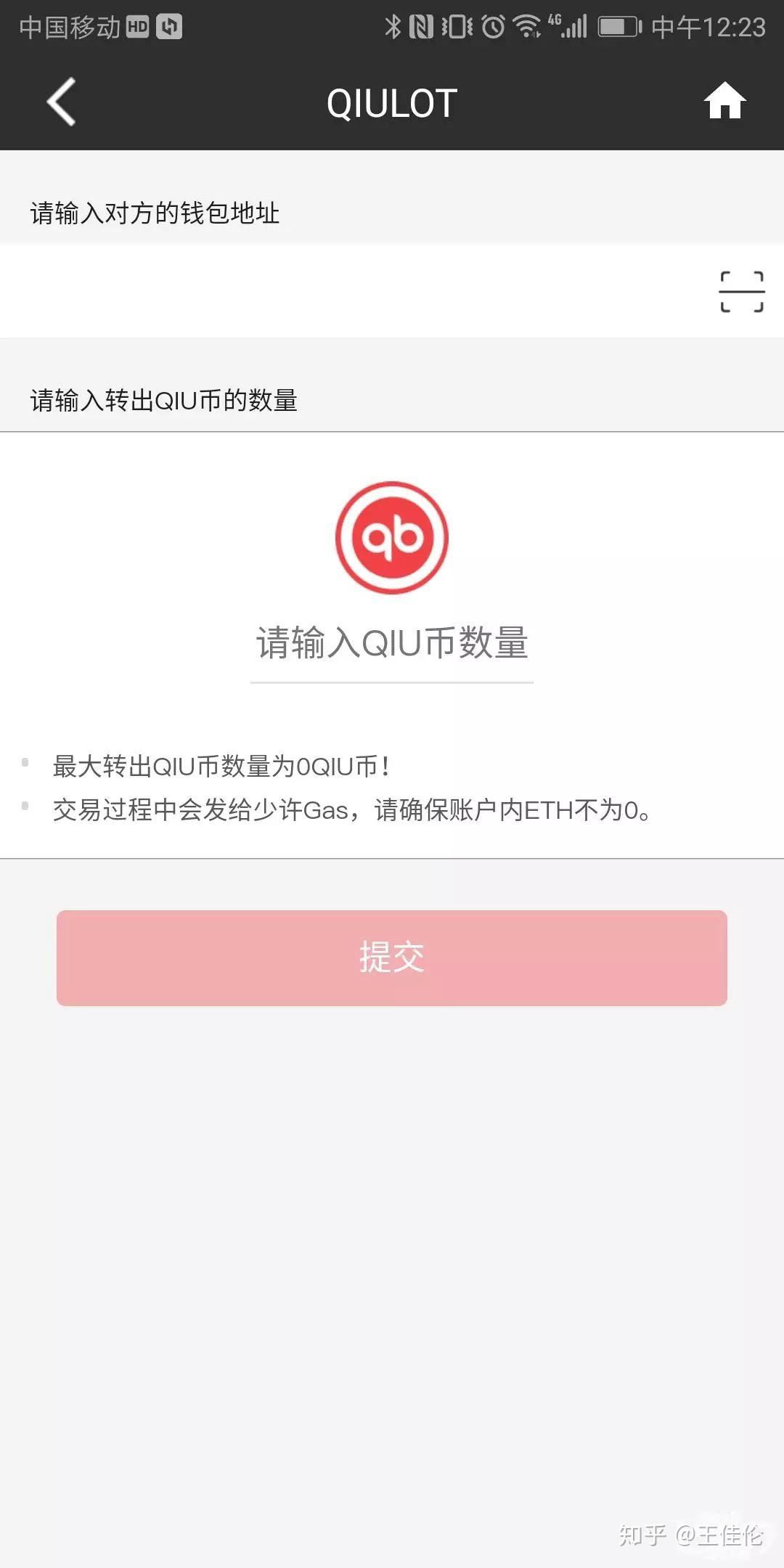The width and height of the screenshot is (784, 1568).
Task: Open the home icon in header
Action: coord(724,101)
